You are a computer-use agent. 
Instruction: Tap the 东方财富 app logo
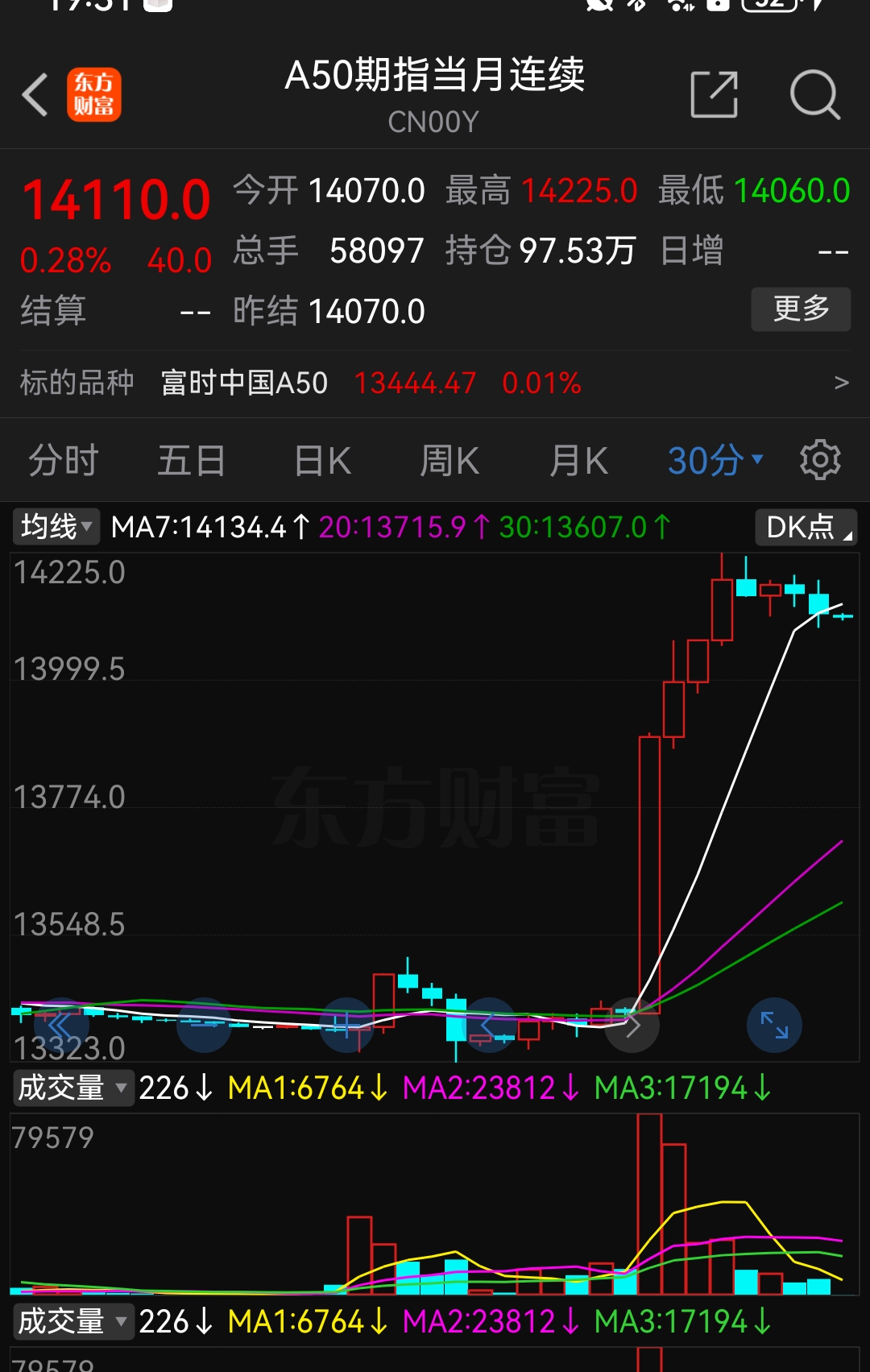[x=94, y=94]
